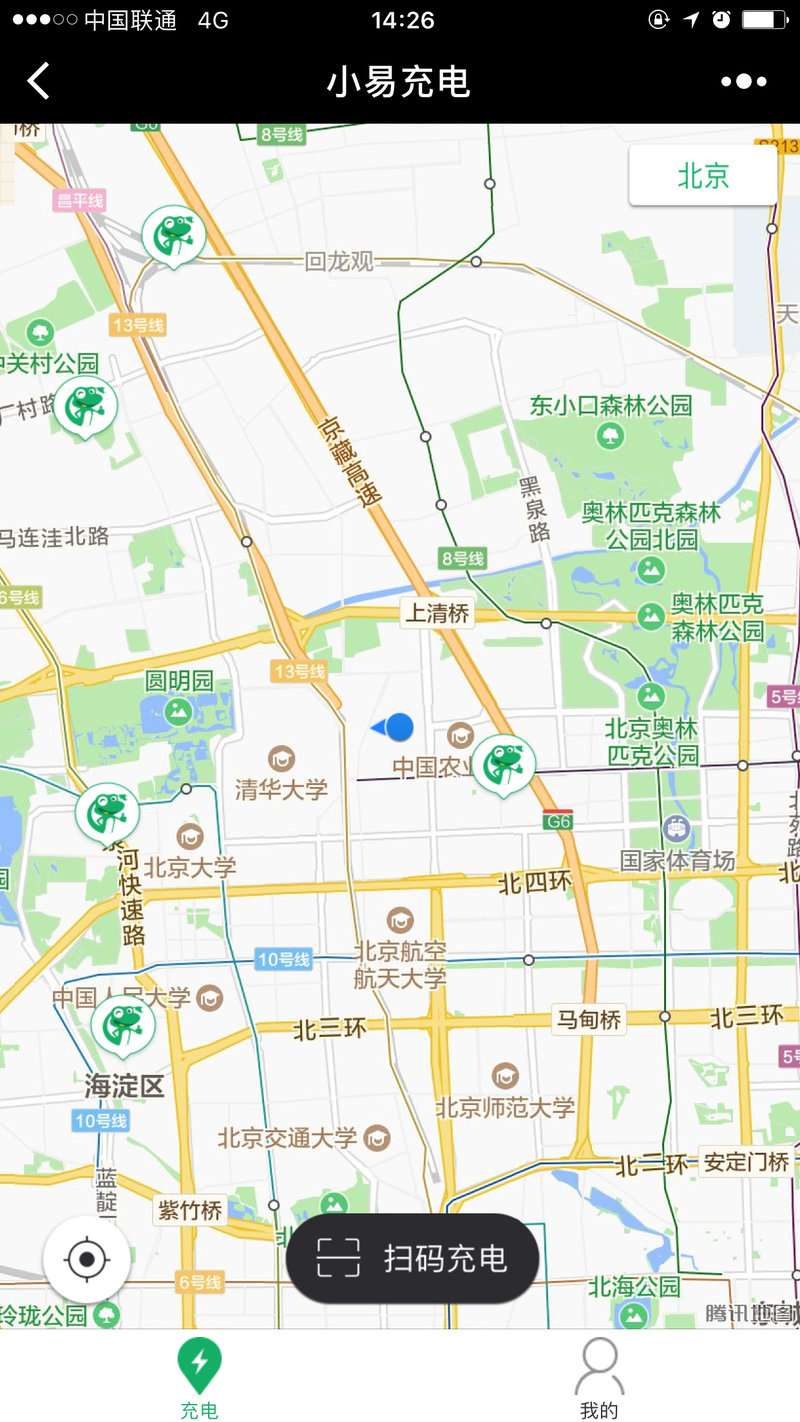
Task: Open the 北京 city selector
Action: (x=703, y=176)
